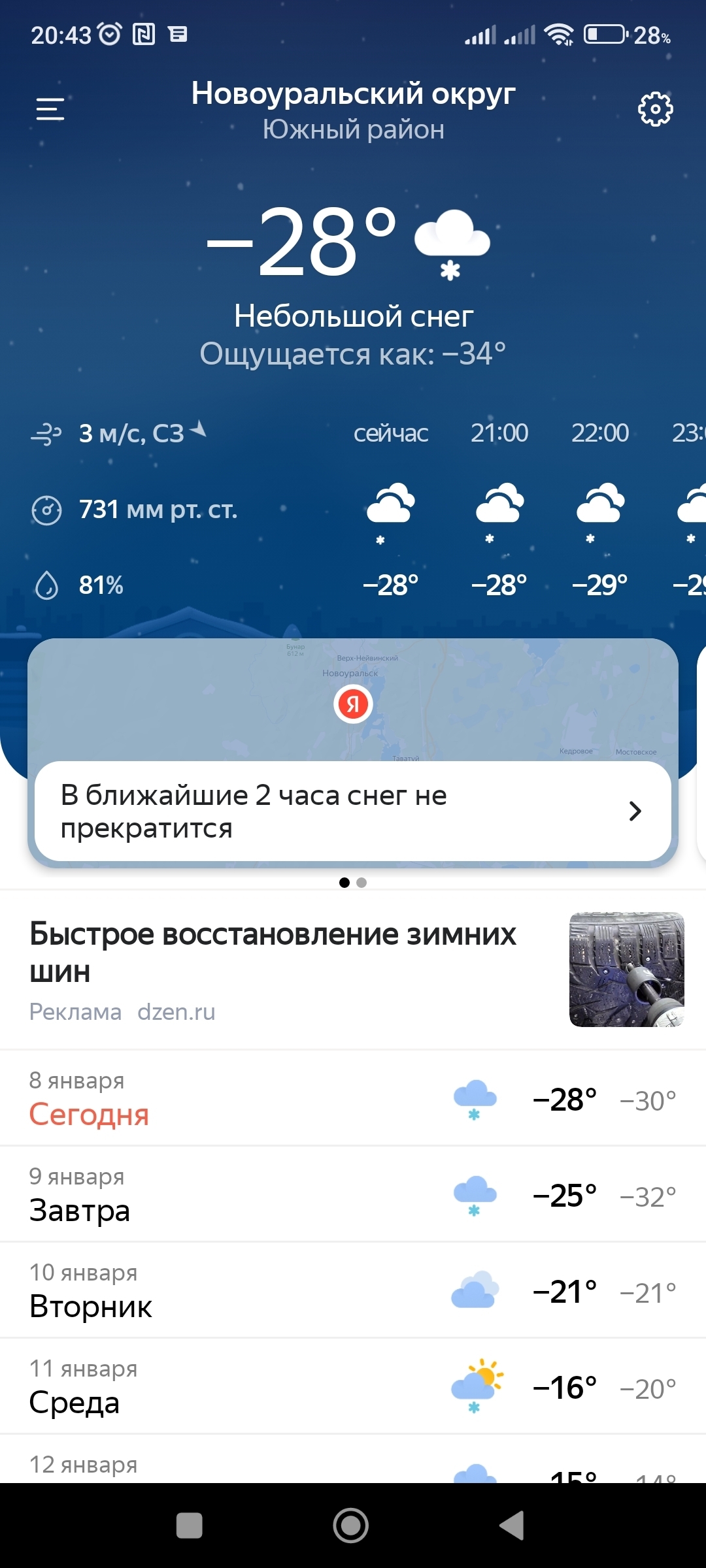Open weather settings gear
Image resolution: width=706 pixels, height=1568 pixels.
pyautogui.click(x=655, y=109)
